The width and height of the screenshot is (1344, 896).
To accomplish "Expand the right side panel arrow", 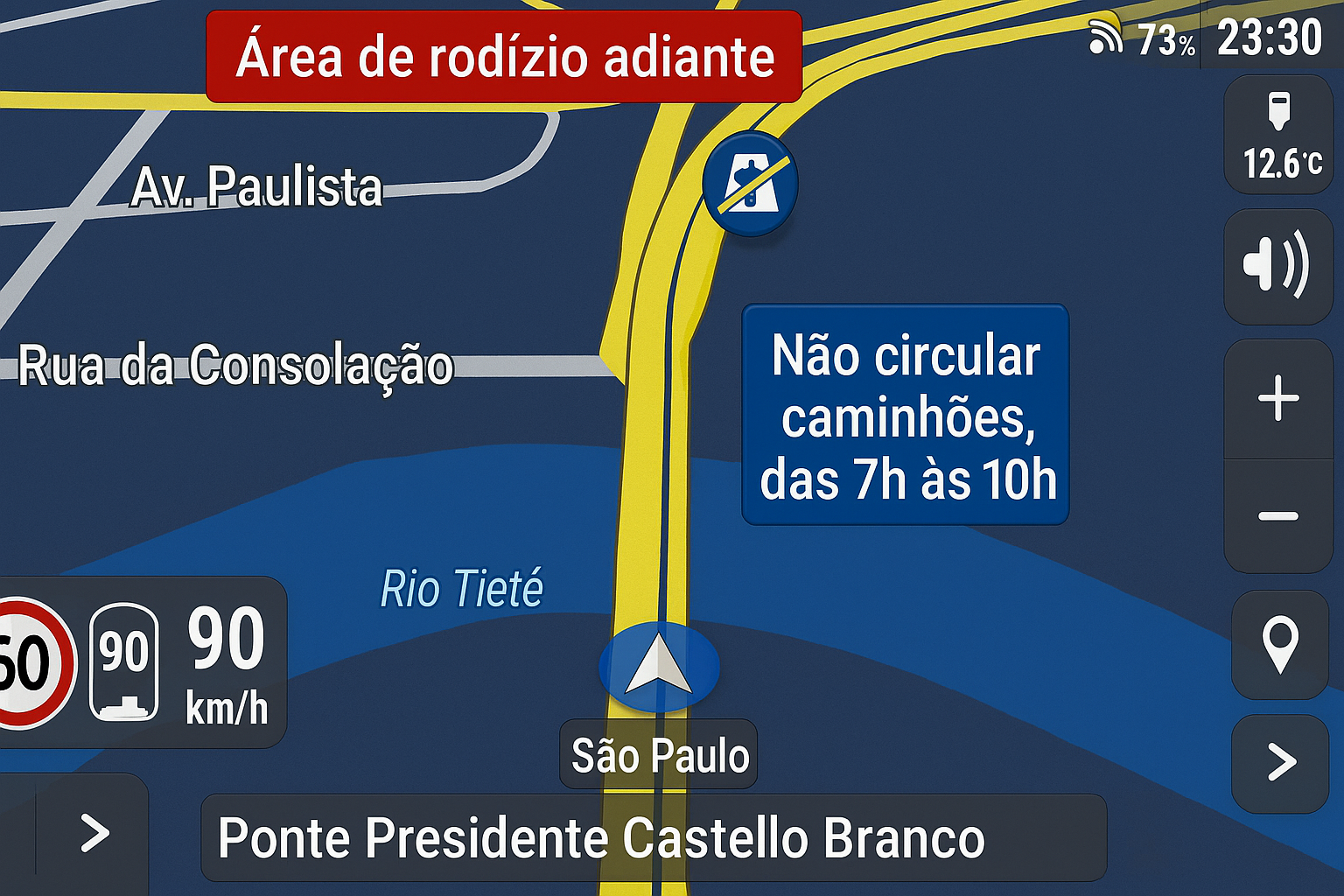I will (1281, 763).
